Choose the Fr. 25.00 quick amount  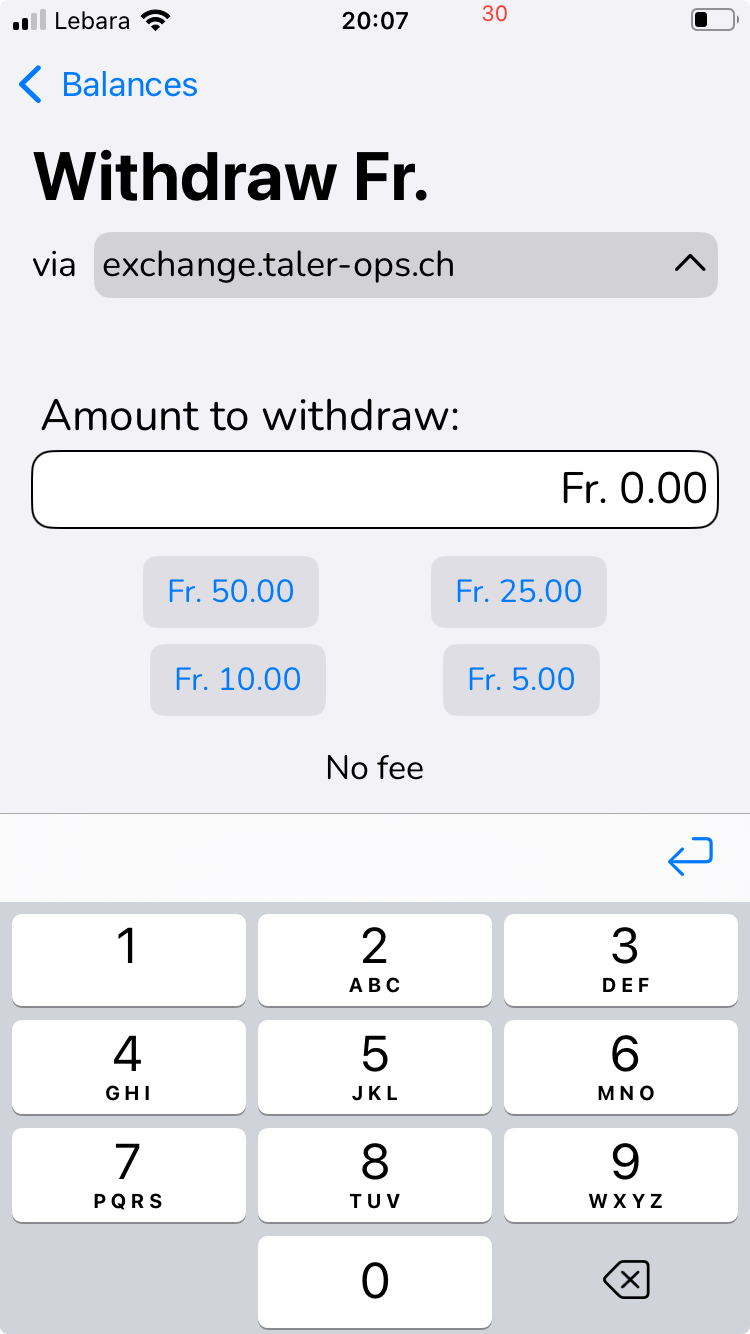pyautogui.click(x=518, y=592)
